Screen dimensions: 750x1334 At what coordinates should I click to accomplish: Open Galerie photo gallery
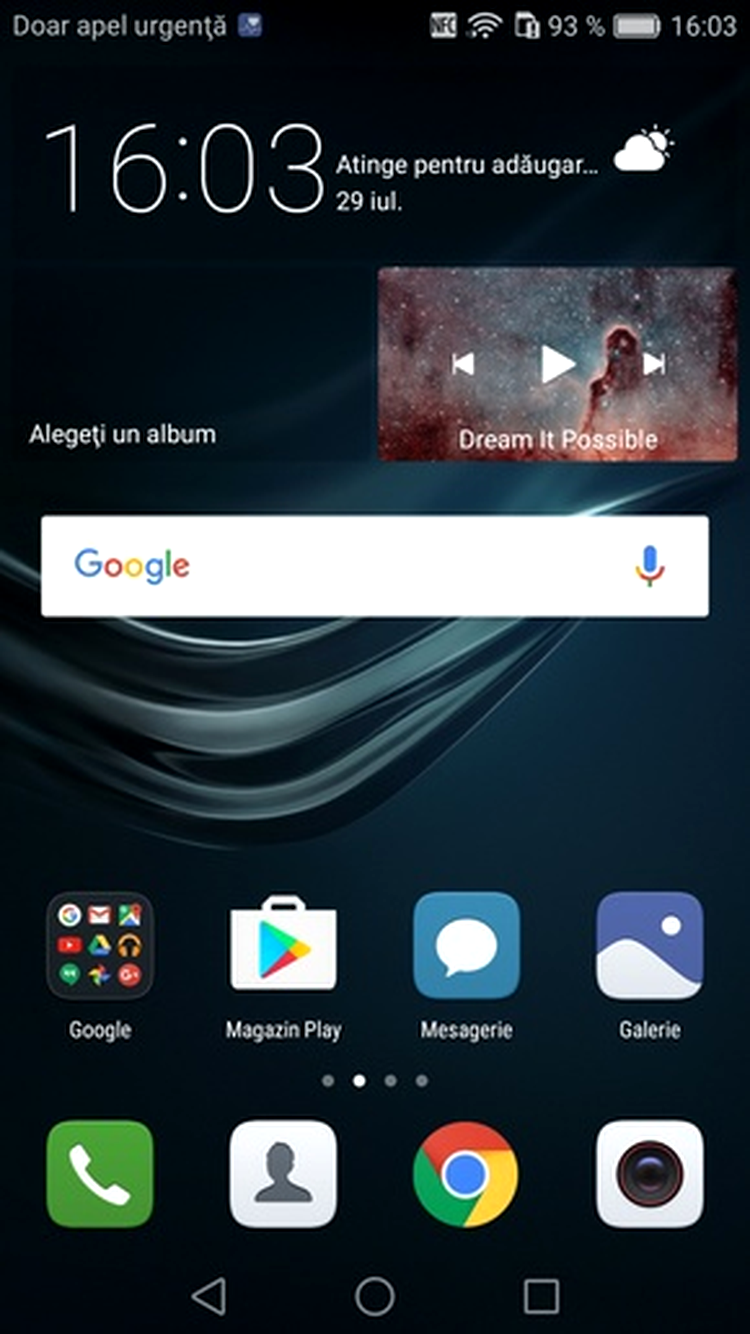[x=649, y=946]
